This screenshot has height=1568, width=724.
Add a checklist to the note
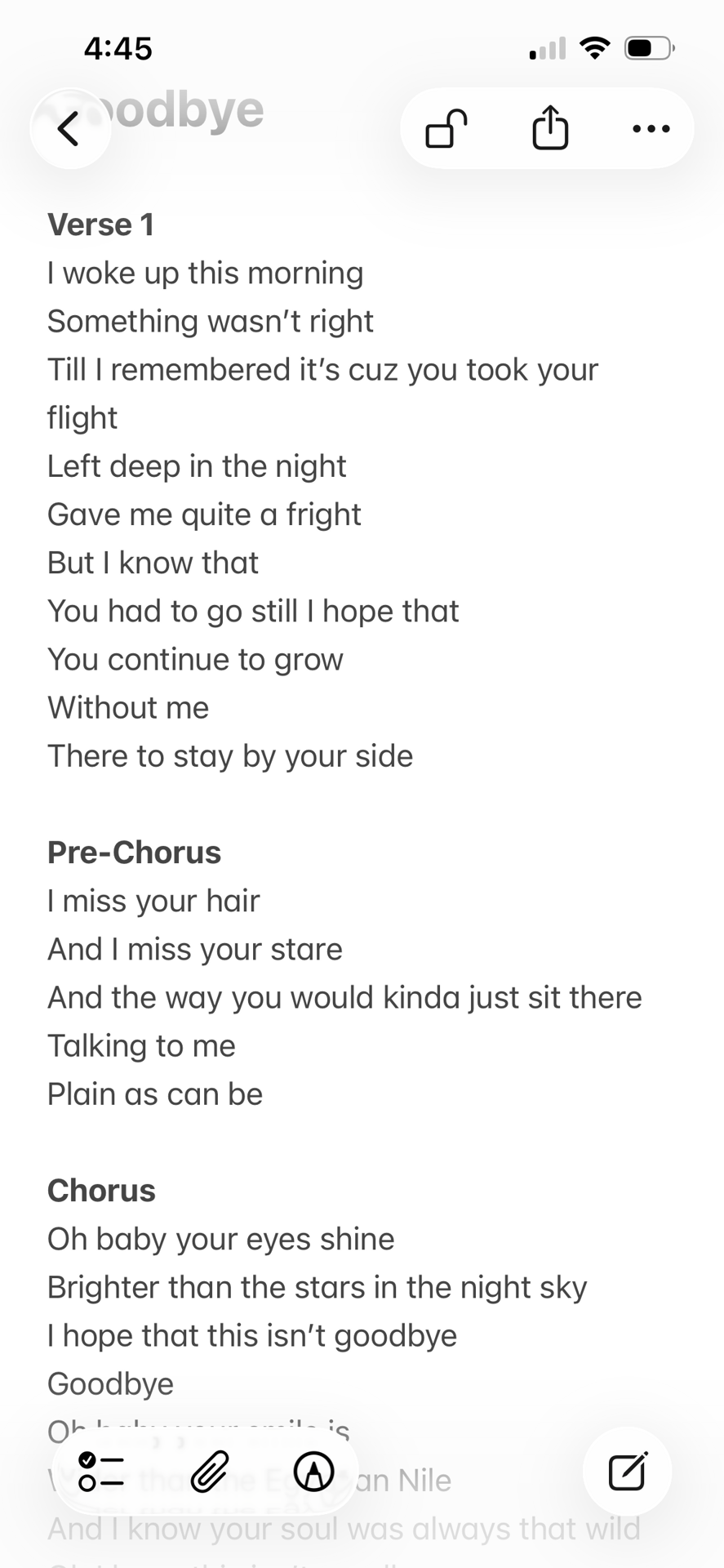(x=101, y=1472)
